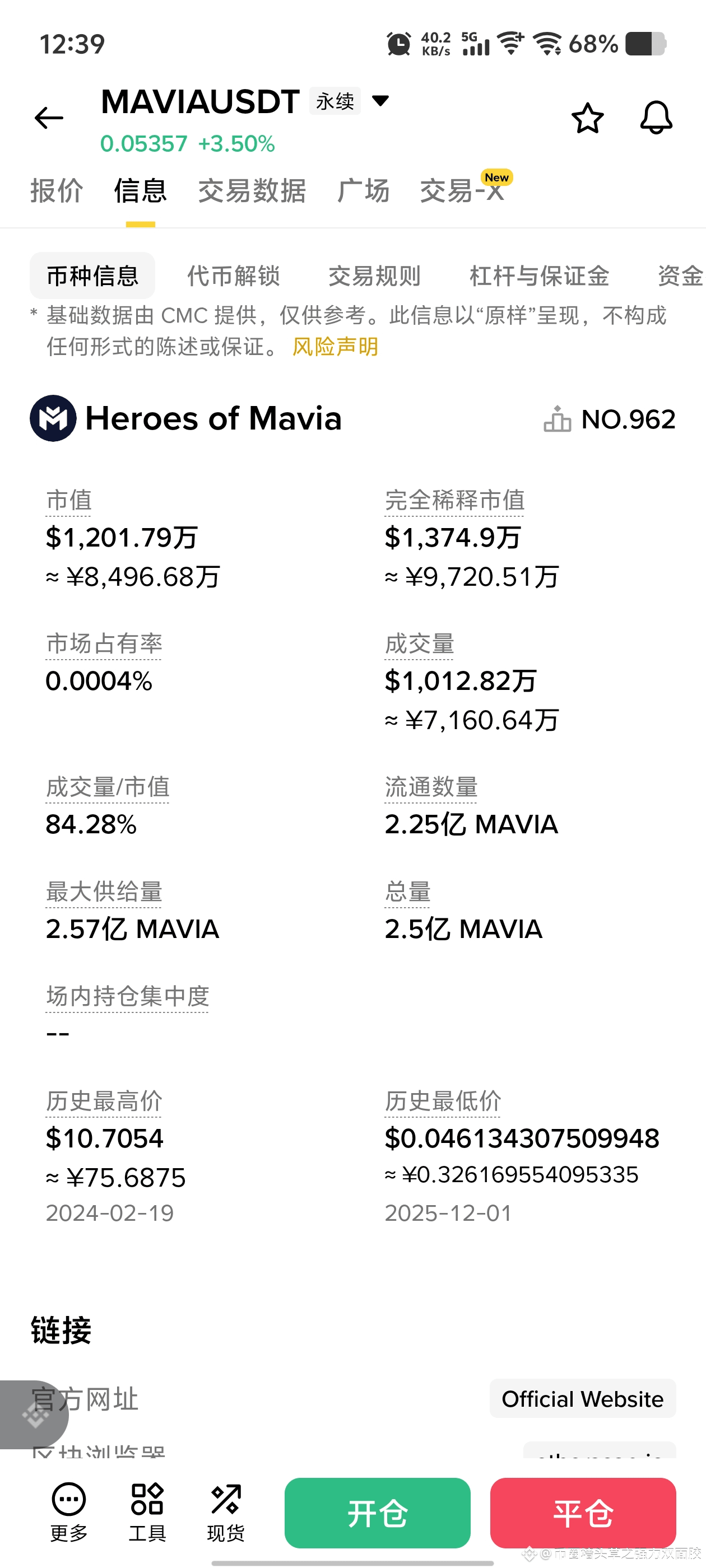Open the 更多 menu

[x=69, y=1512]
